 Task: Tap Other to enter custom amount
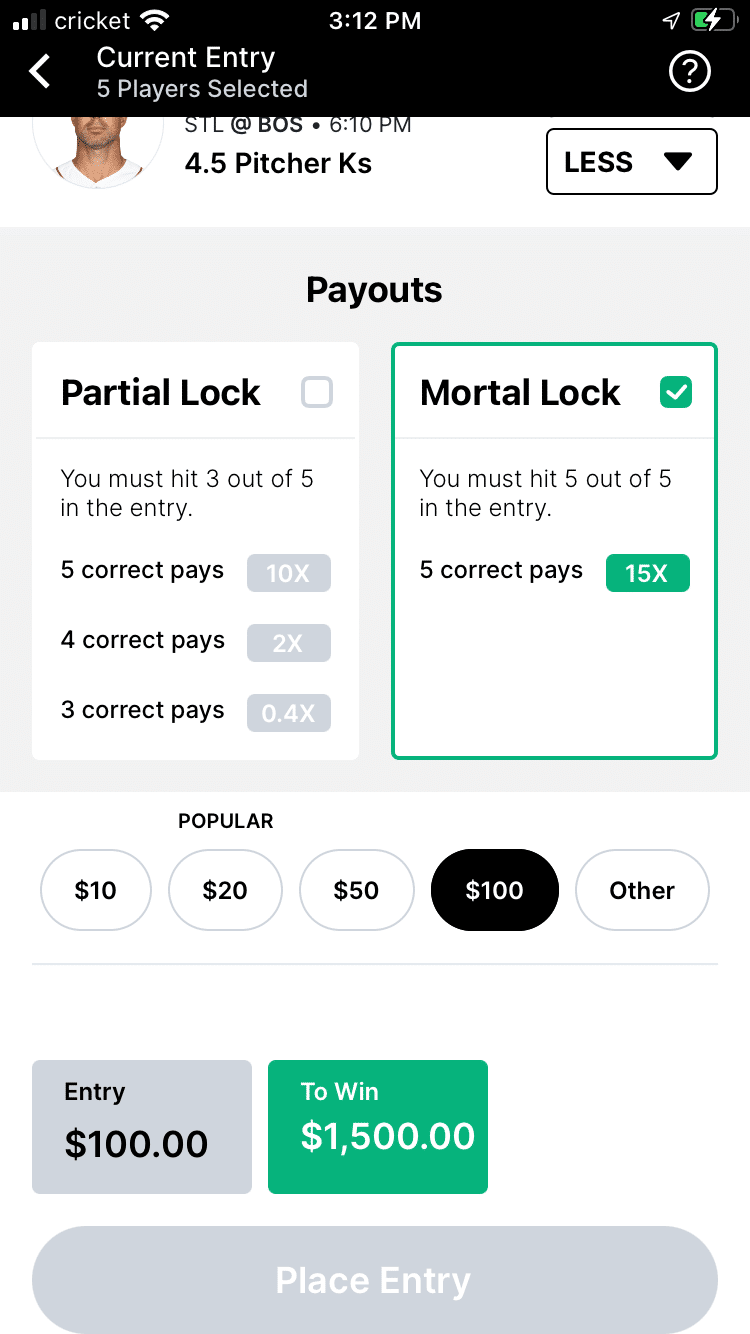(642, 890)
